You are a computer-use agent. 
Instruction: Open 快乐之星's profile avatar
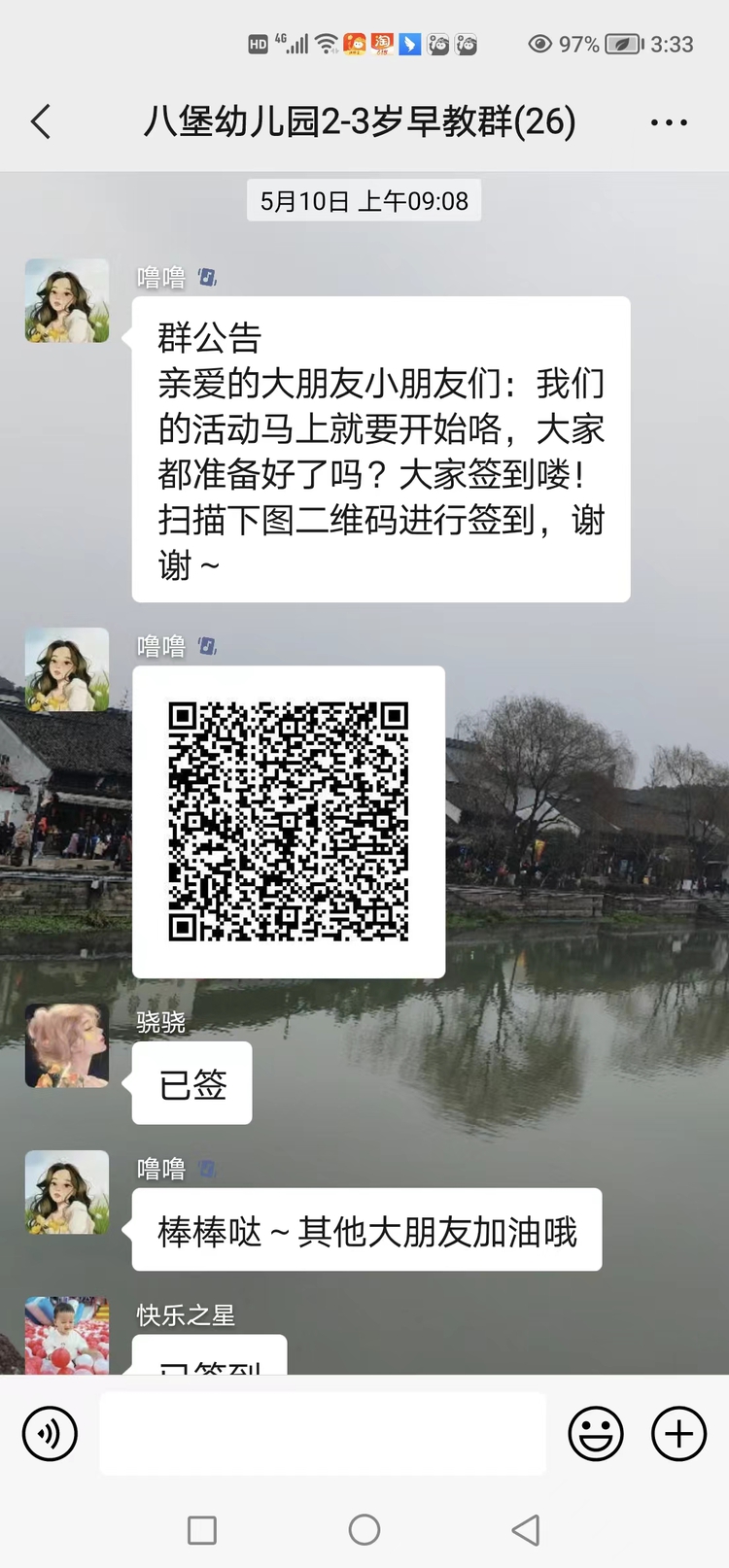click(67, 1335)
